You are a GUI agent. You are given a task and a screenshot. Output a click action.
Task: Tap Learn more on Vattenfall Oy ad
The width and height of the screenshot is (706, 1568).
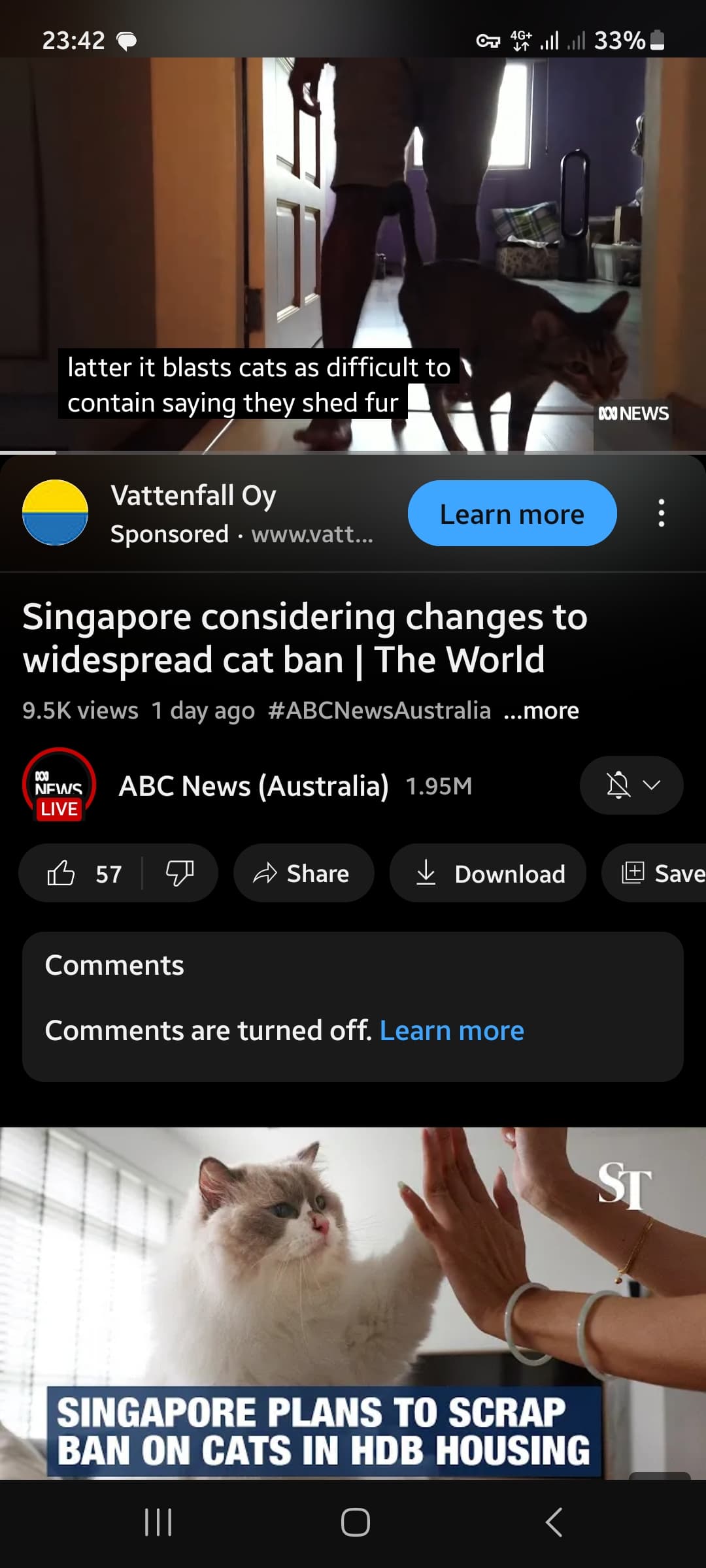click(x=512, y=514)
